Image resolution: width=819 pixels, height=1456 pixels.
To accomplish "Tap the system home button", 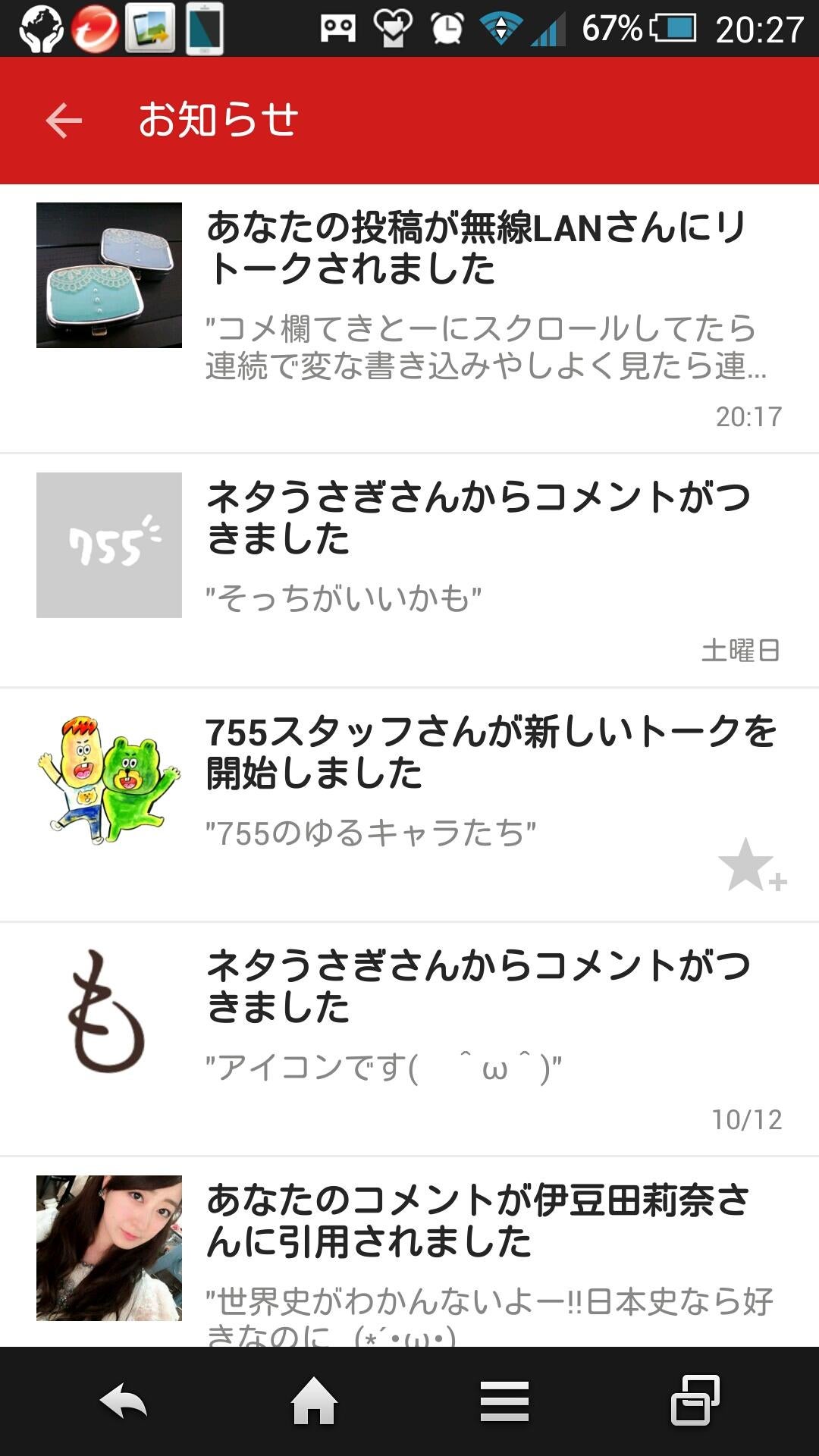I will pos(314,1401).
